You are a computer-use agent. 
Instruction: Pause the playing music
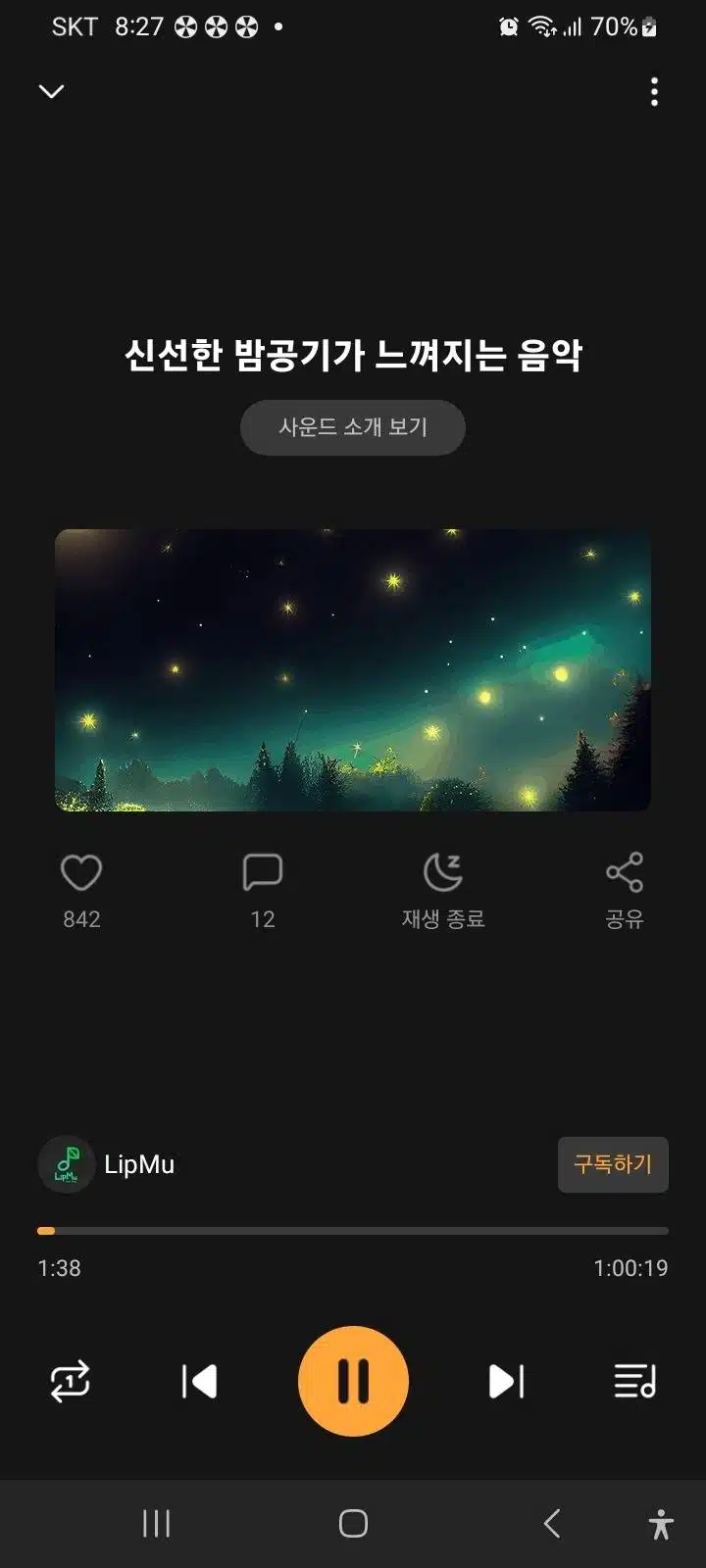353,1381
